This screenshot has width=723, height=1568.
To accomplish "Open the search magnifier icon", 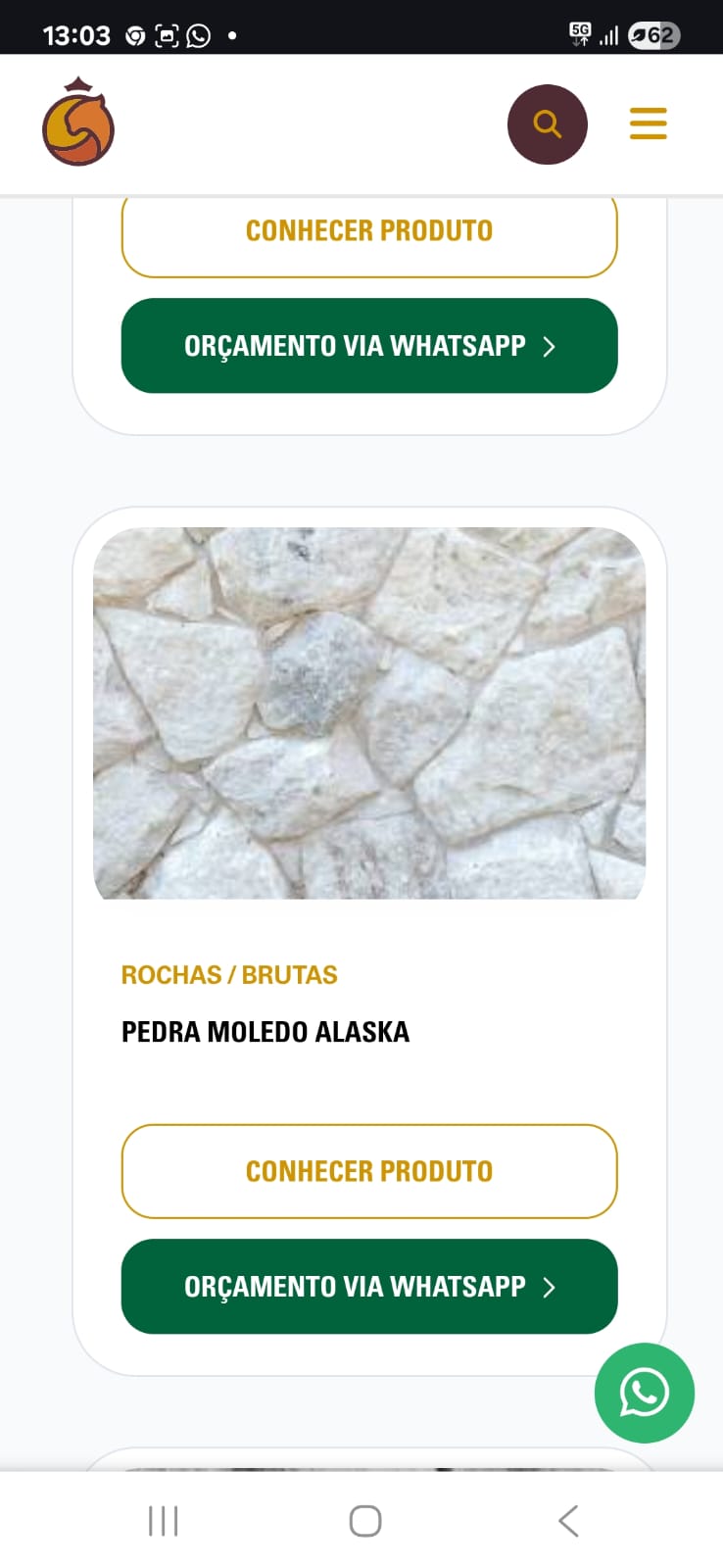I will [x=547, y=123].
